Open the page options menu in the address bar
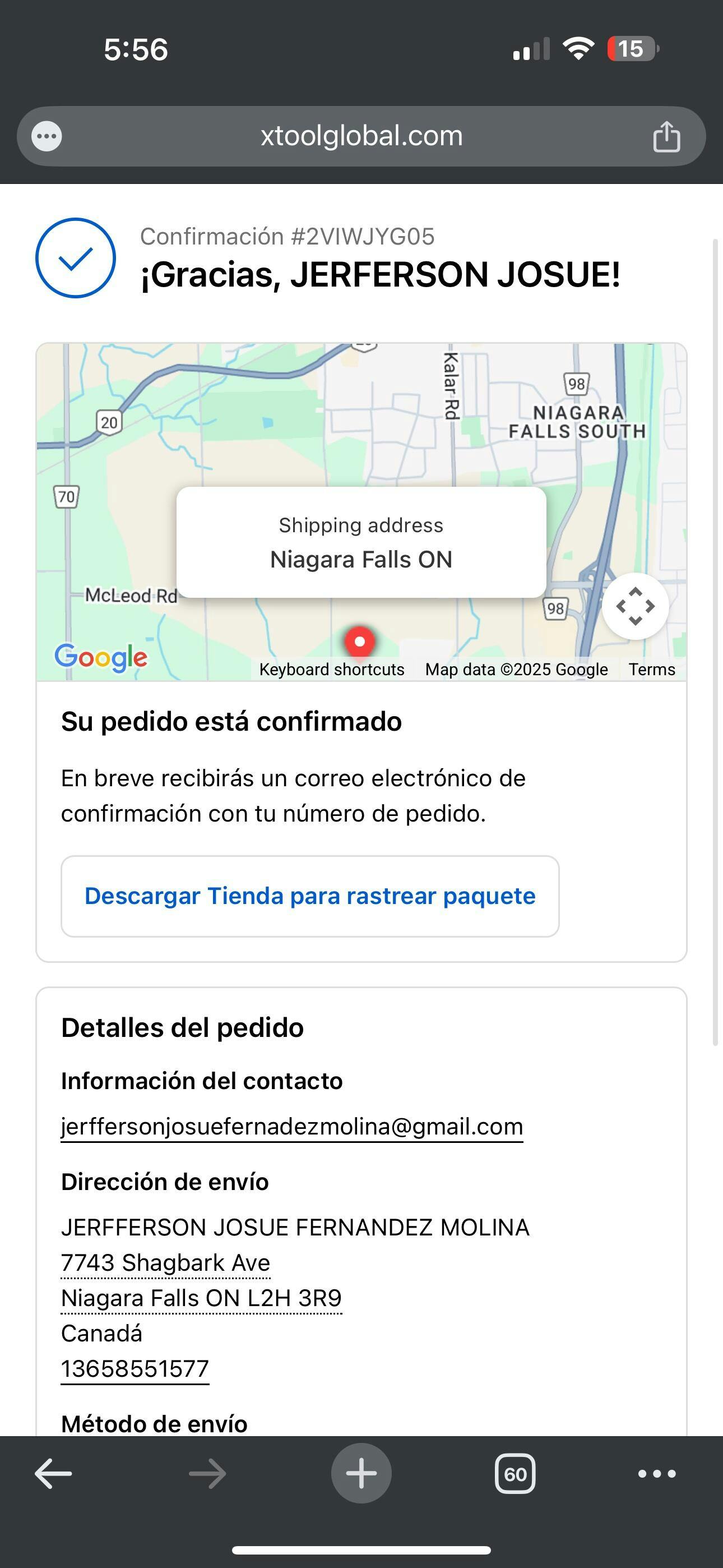The height and width of the screenshot is (1568, 723). click(47, 136)
